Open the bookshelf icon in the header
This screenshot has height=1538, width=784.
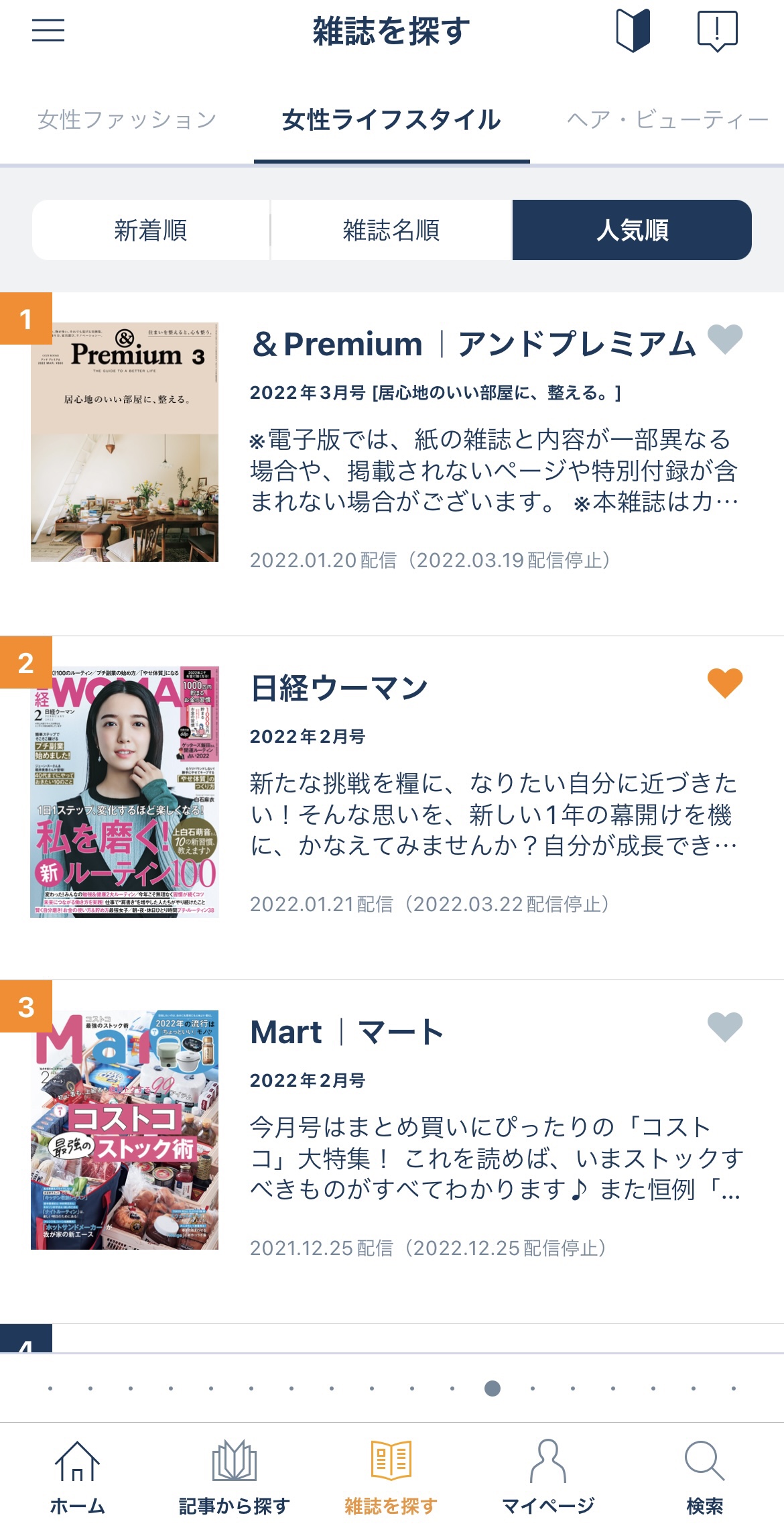coord(633,30)
